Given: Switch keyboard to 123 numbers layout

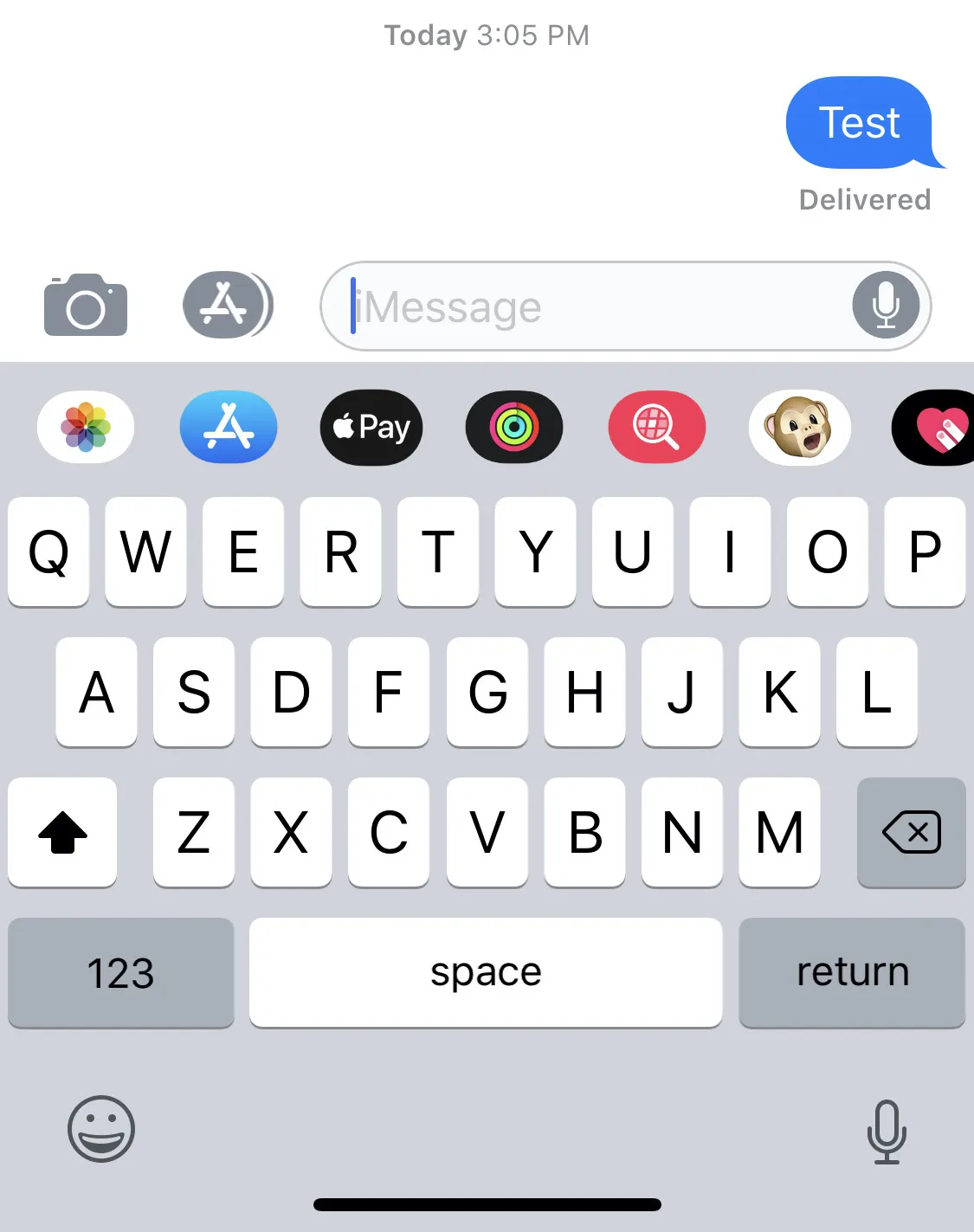Looking at the screenshot, I should click(x=120, y=972).
